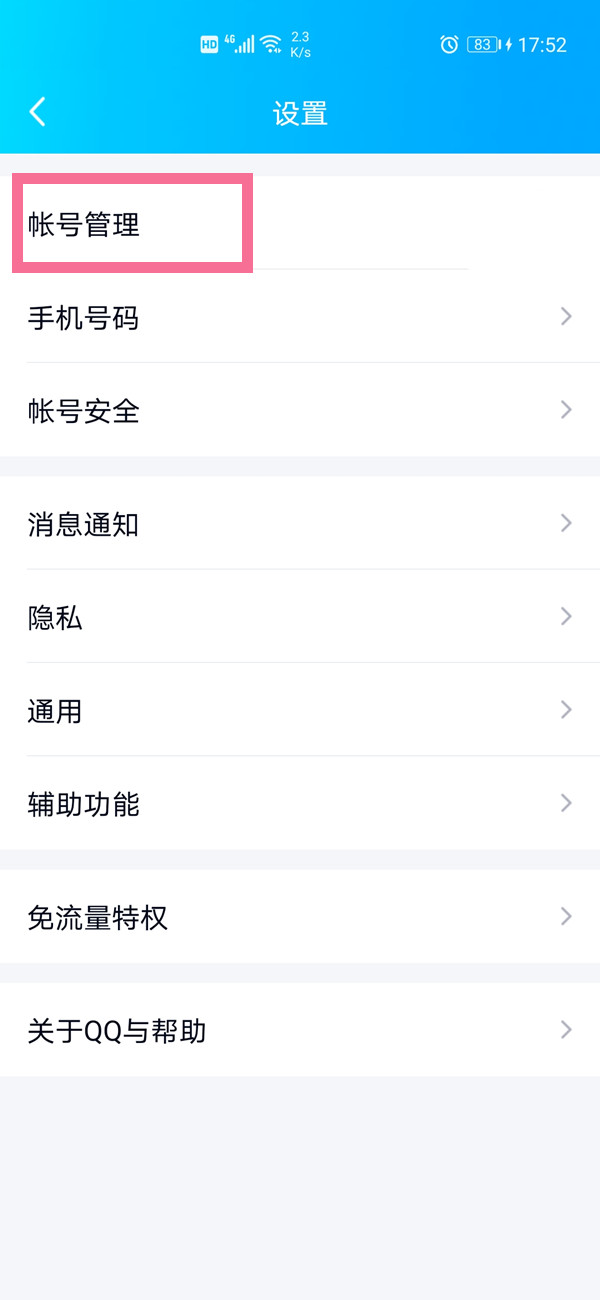Open 隐私 privacy settings
The width and height of the screenshot is (600, 1300).
(300, 617)
